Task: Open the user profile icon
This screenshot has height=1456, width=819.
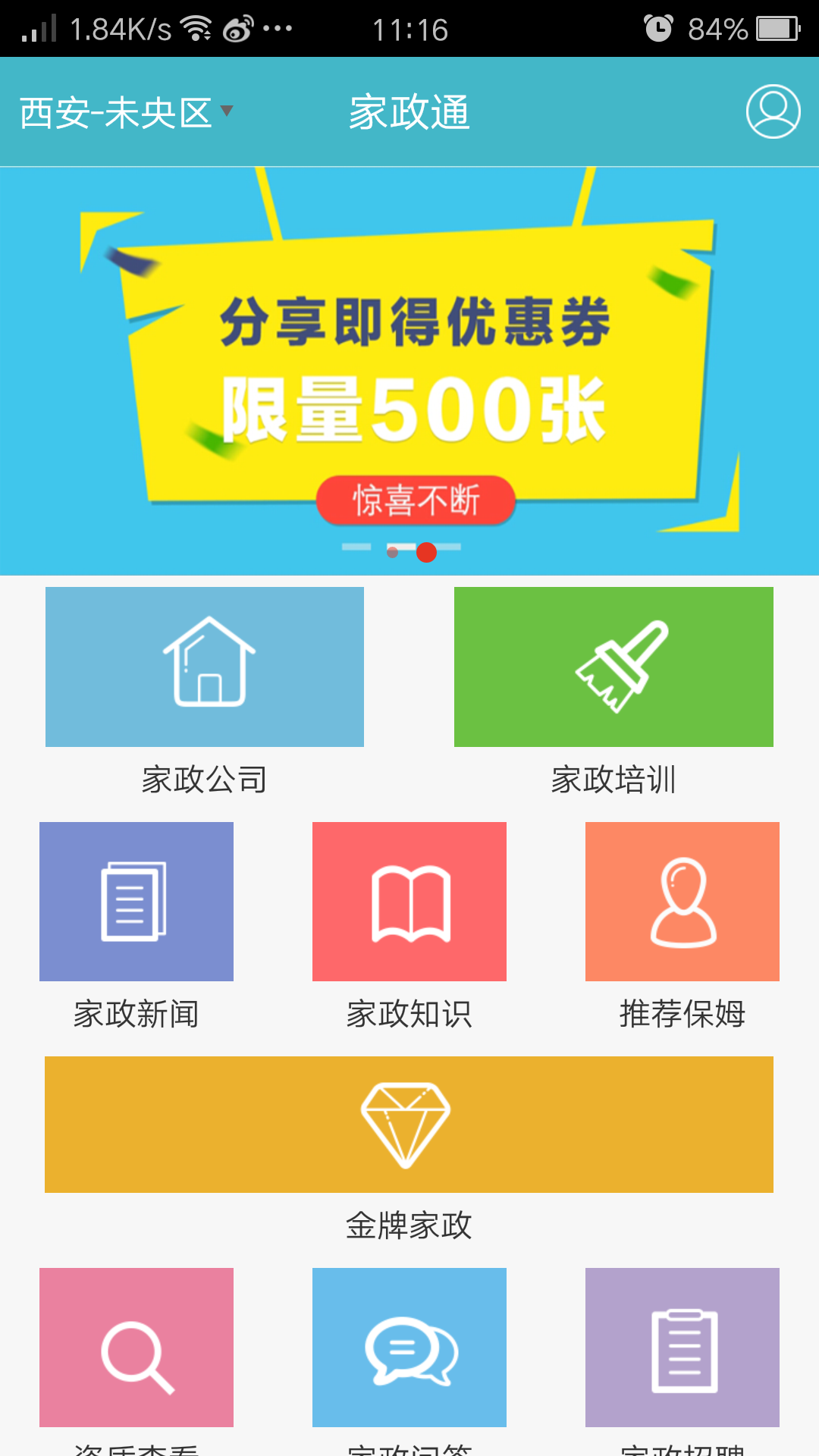Action: tap(773, 111)
